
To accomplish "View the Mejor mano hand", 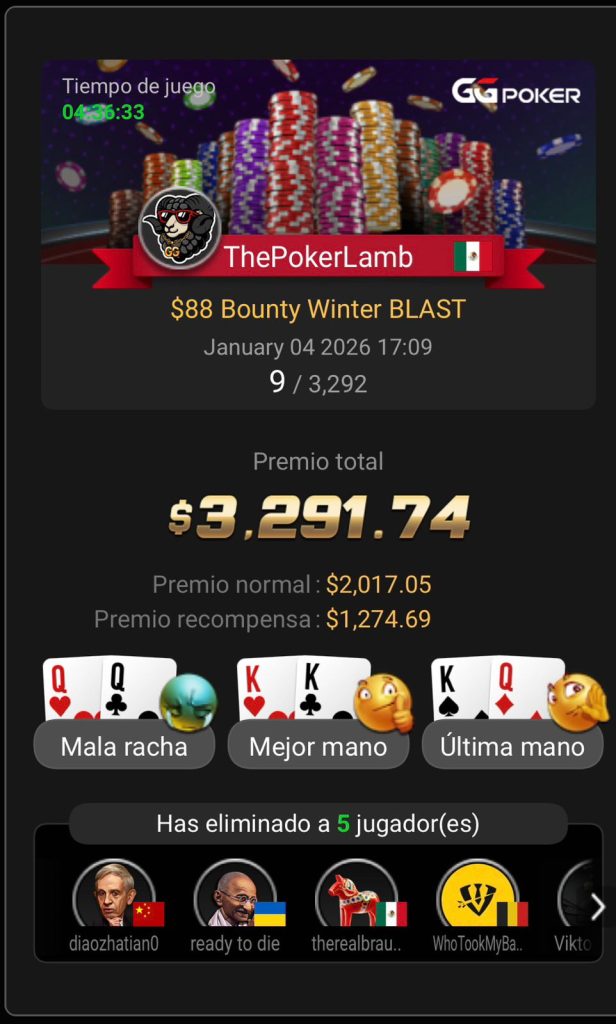I will point(318,746).
